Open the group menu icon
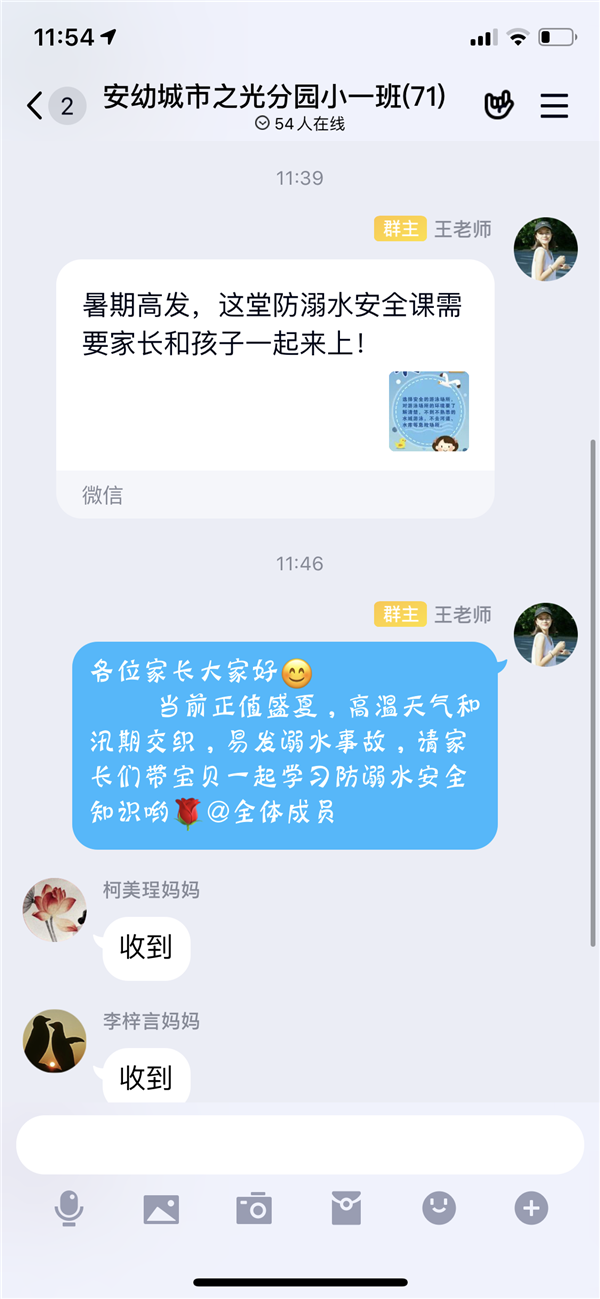The height and width of the screenshot is (1299, 600). [x=554, y=105]
